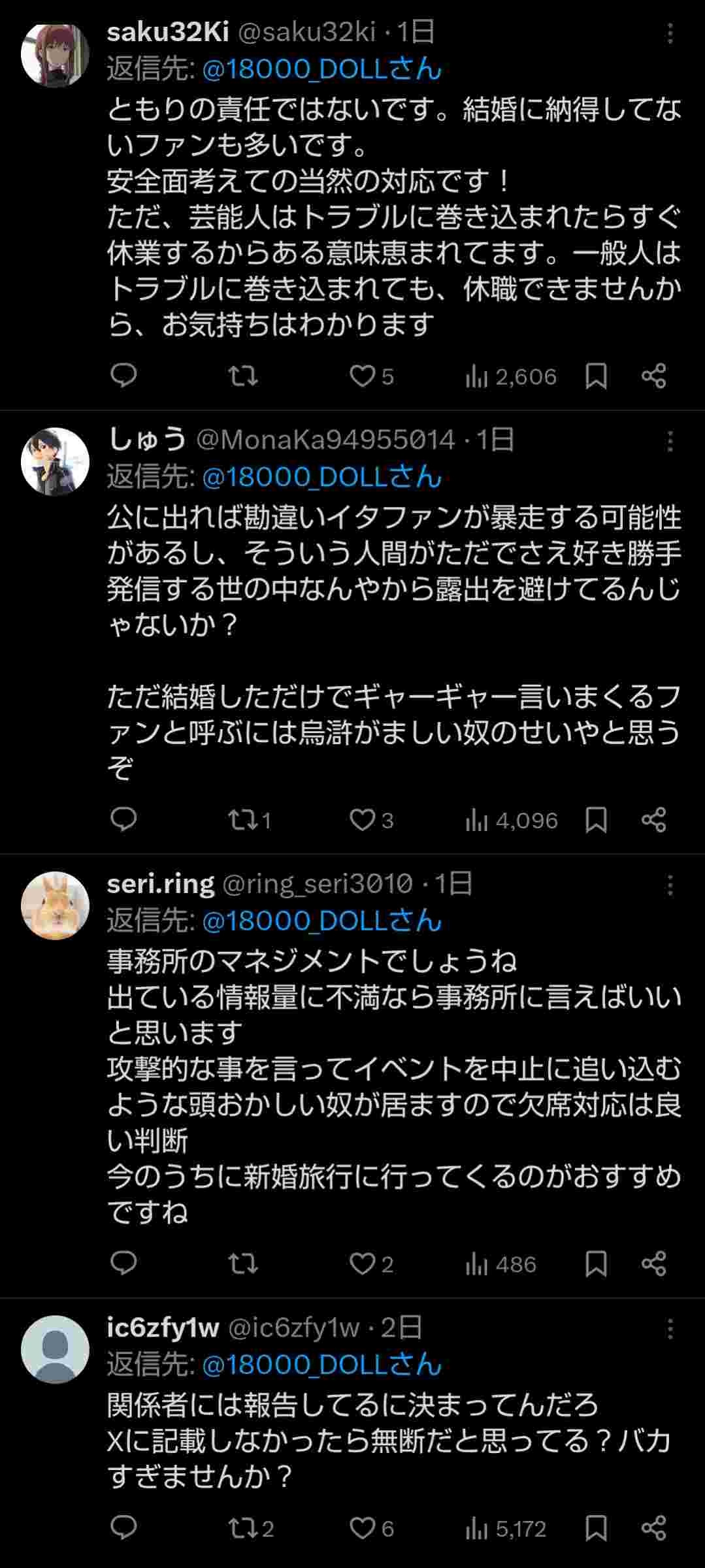Image resolution: width=705 pixels, height=1568 pixels.
Task: Bookmark しゅう's reply
Action: tap(596, 819)
